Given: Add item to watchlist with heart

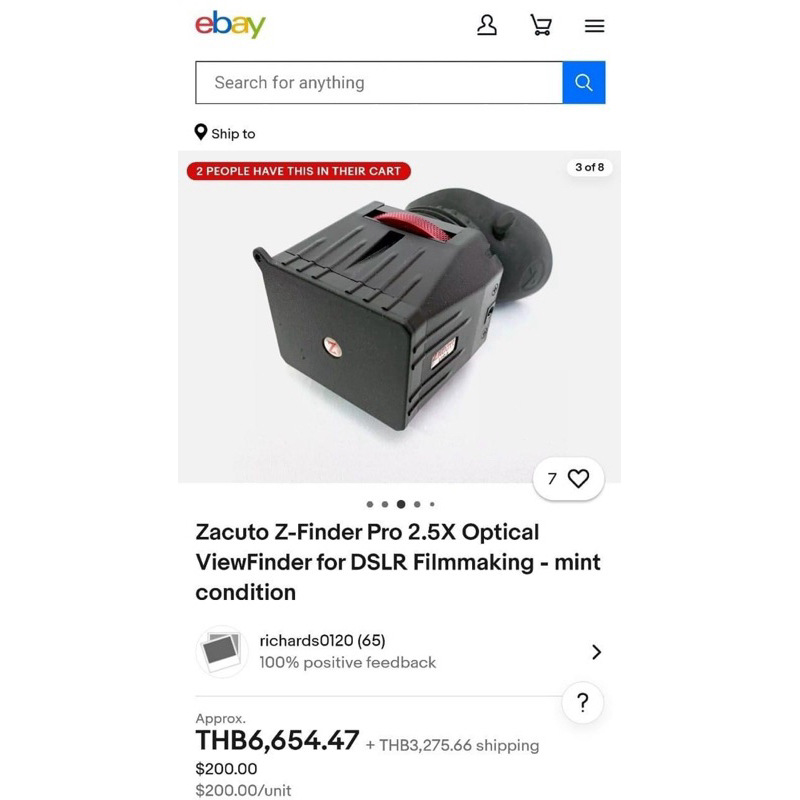Looking at the screenshot, I should [568, 479].
